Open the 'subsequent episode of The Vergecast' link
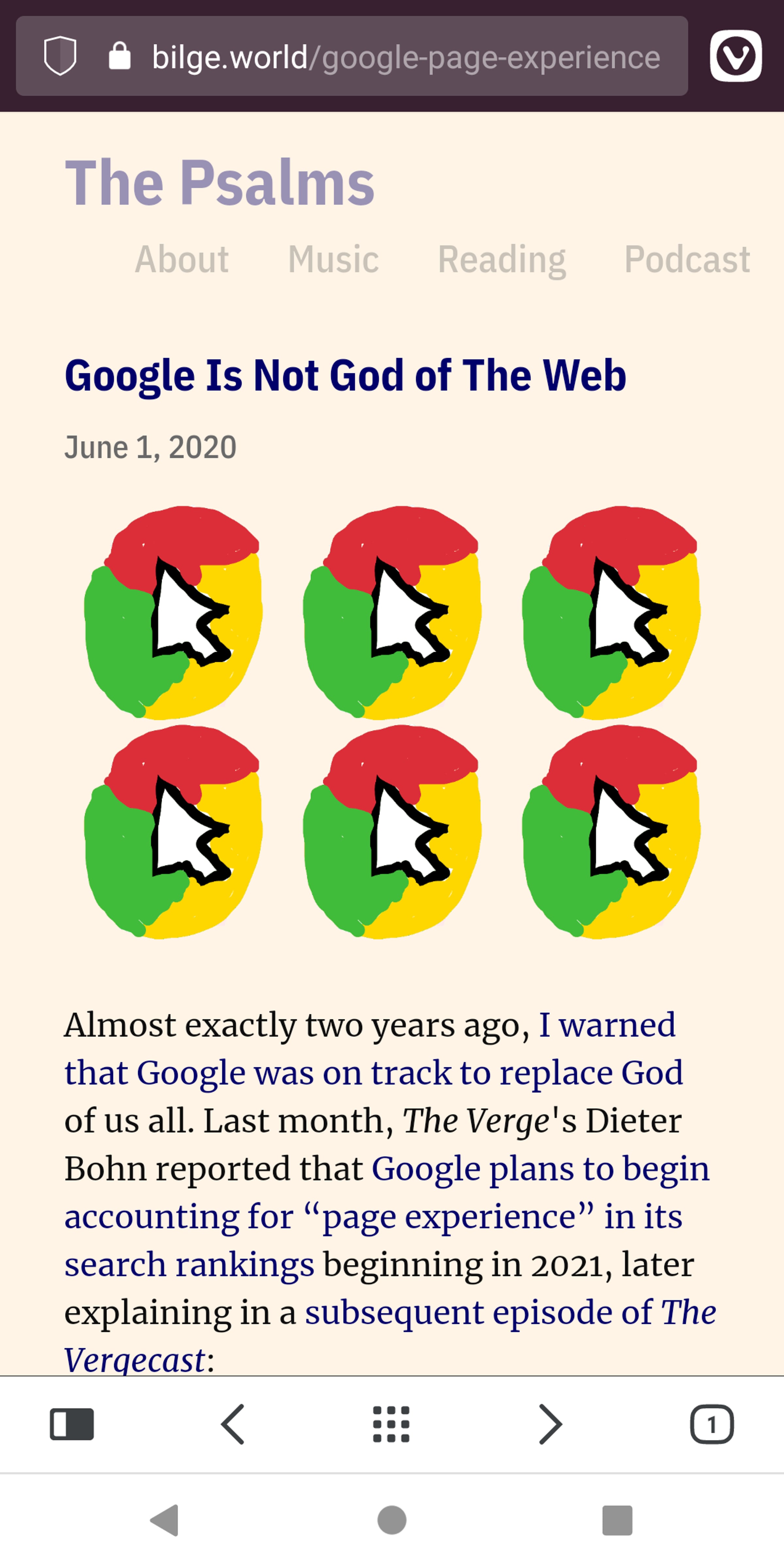Viewport: 784px width, 1568px height. [390, 1334]
